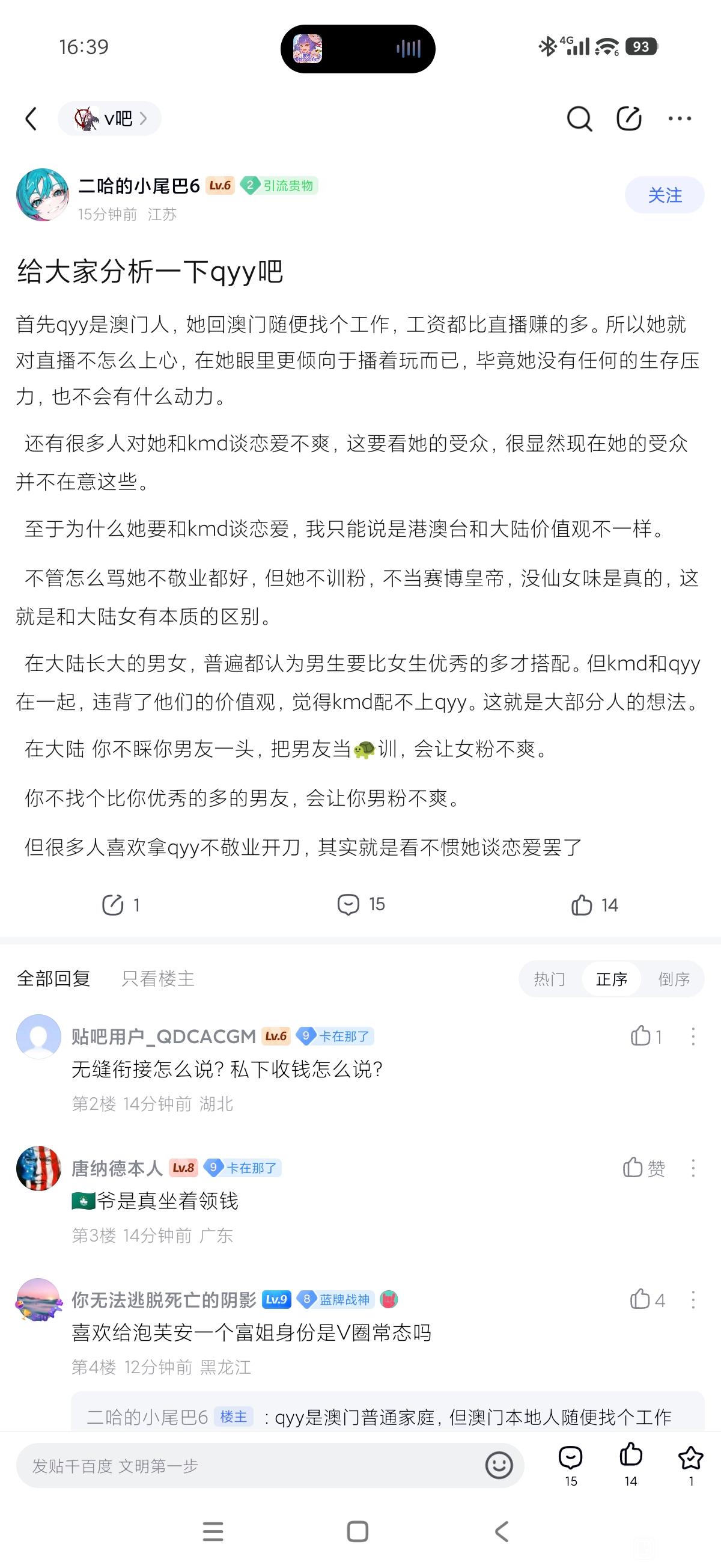Like the main post with 14 likes

tap(594, 905)
